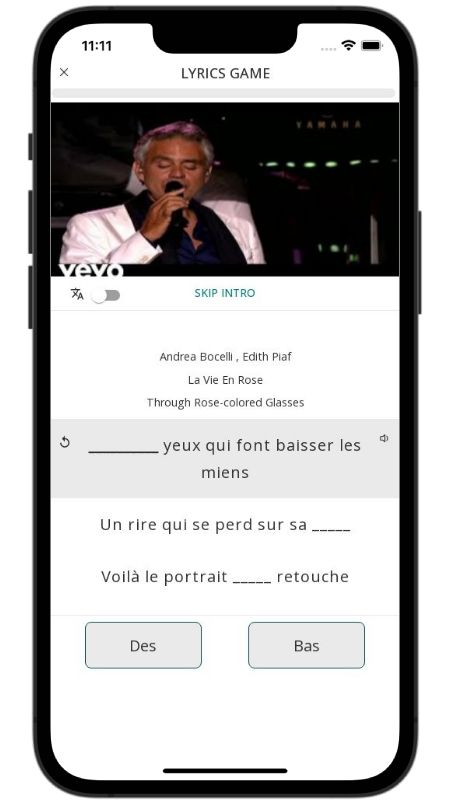Tap the speaker icon beside the lyric
This screenshot has width=450, height=800.
coord(384,438)
